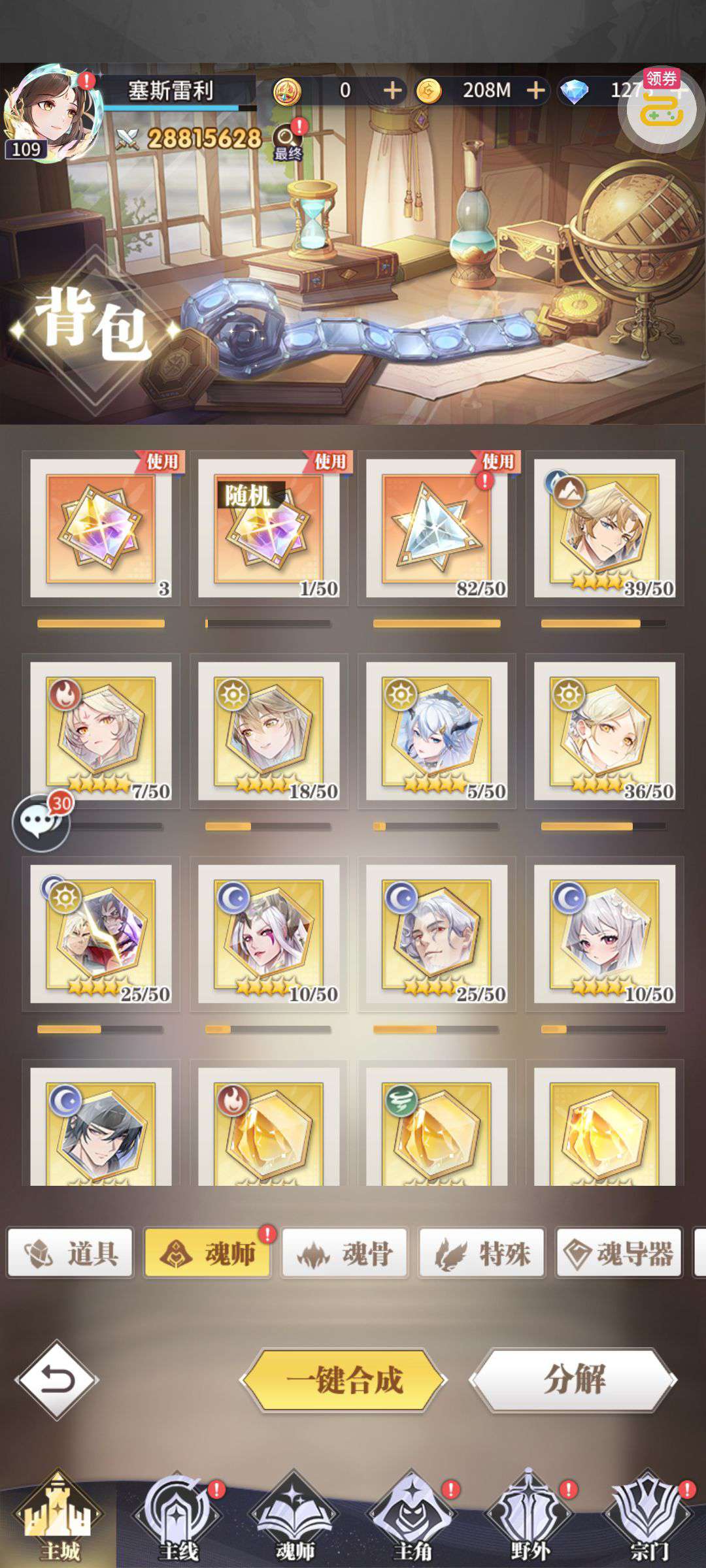Add more gold coins with plus
Image resolution: width=706 pixels, height=1568 pixels.
coord(535,90)
